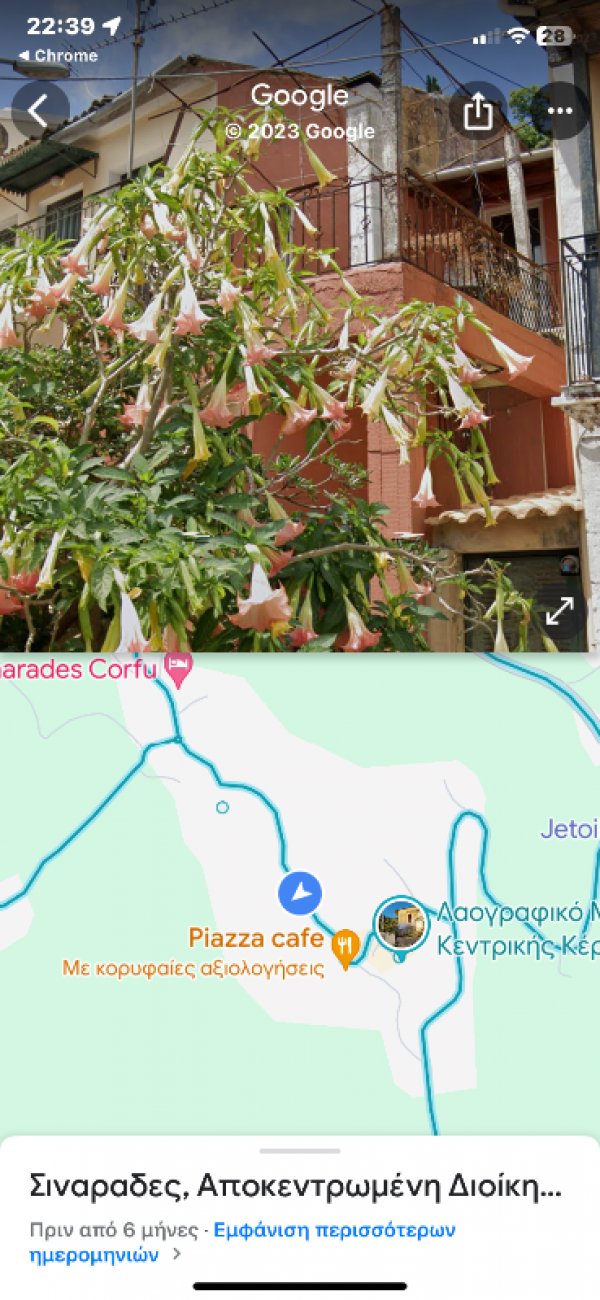This screenshot has height=1300, width=600.
Task: Tap the folklore museum photo marker
Action: 402,925
